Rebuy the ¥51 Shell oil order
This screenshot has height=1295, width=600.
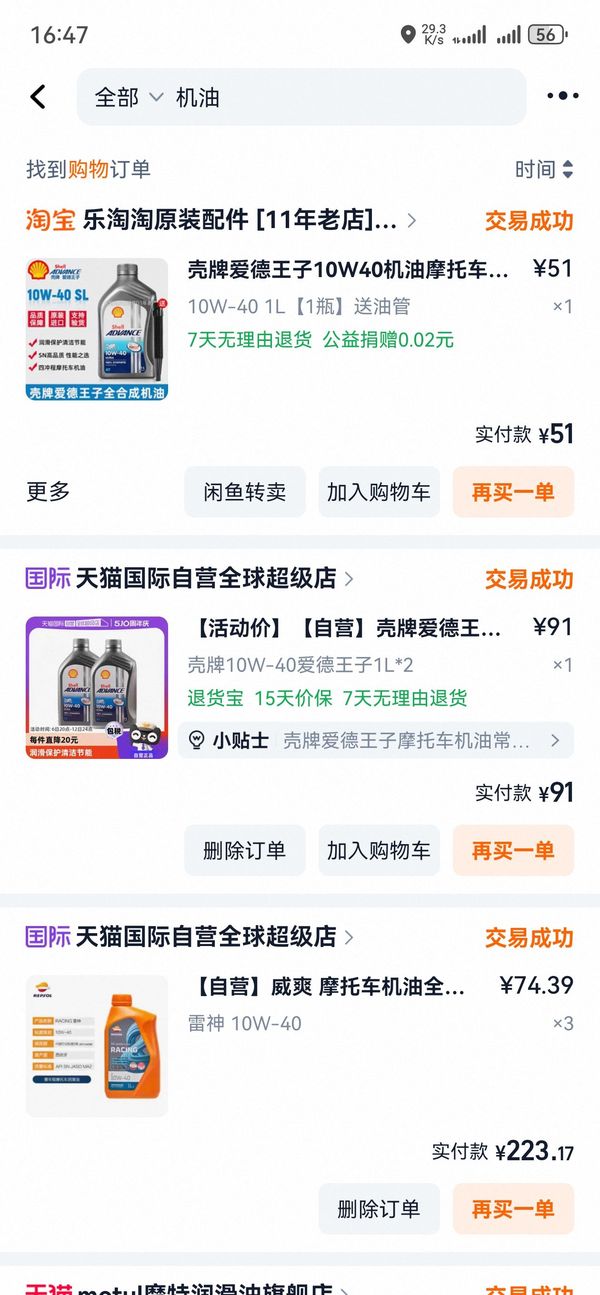(513, 492)
